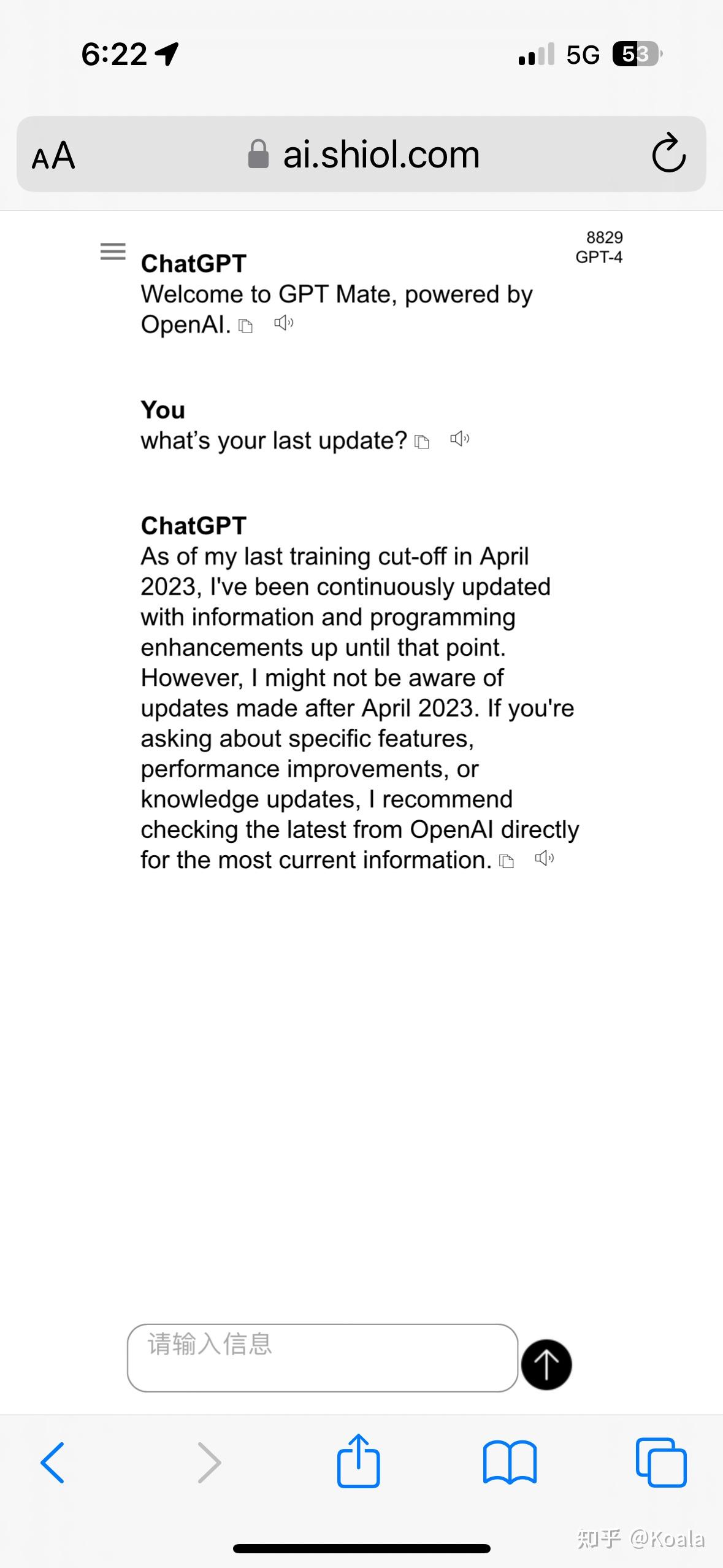Open Safari bookmarks
Image resolution: width=723 pixels, height=1568 pixels.
pyautogui.click(x=510, y=1462)
